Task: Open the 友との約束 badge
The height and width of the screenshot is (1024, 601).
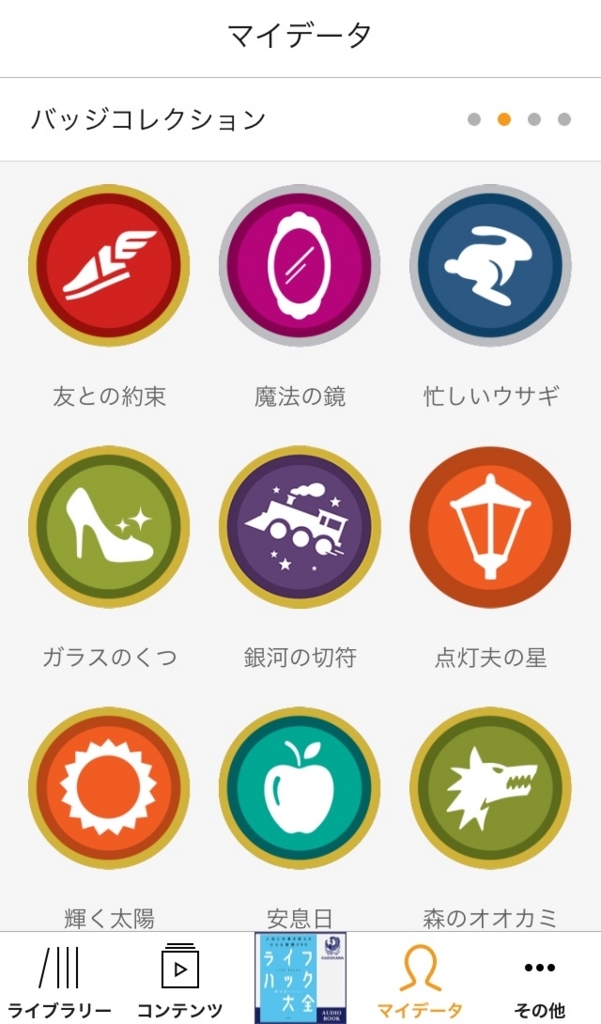Action: [x=109, y=266]
